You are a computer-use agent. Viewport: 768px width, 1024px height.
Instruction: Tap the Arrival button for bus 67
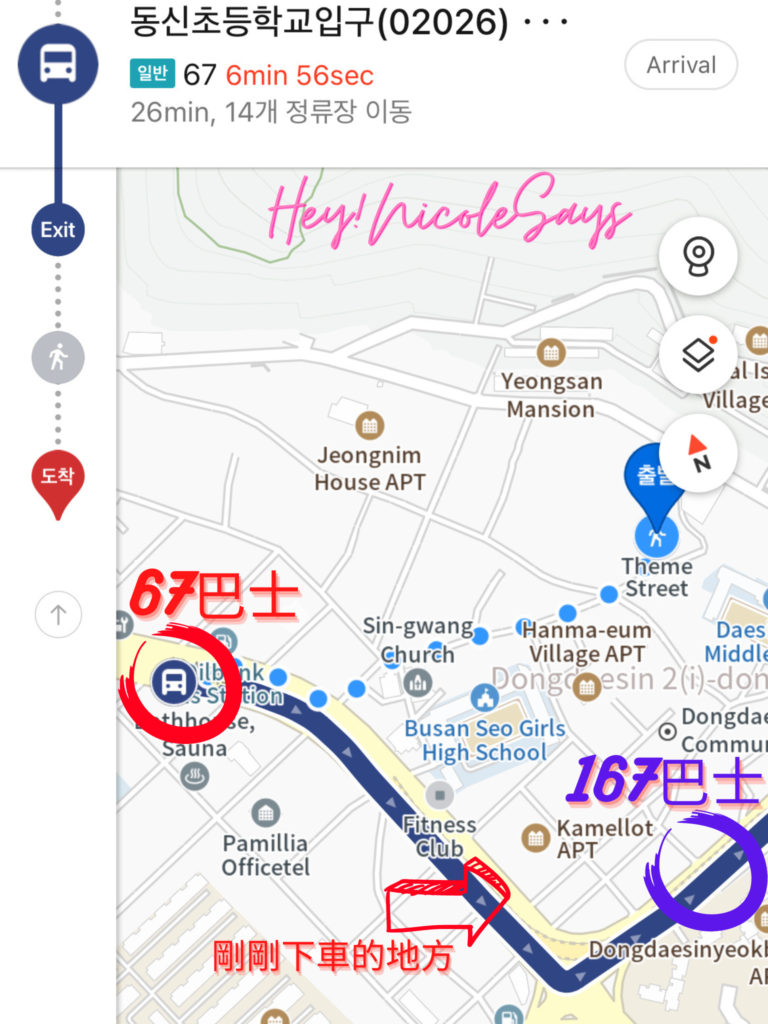(x=681, y=66)
